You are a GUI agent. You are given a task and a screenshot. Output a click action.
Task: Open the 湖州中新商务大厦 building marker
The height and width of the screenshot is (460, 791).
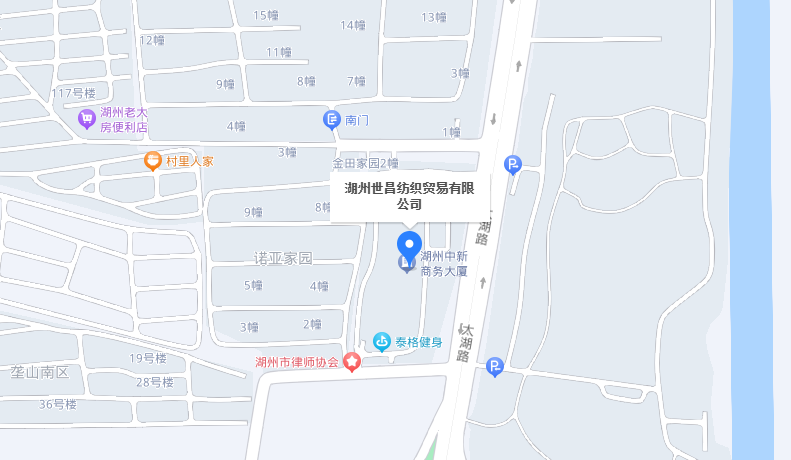[x=407, y=264]
